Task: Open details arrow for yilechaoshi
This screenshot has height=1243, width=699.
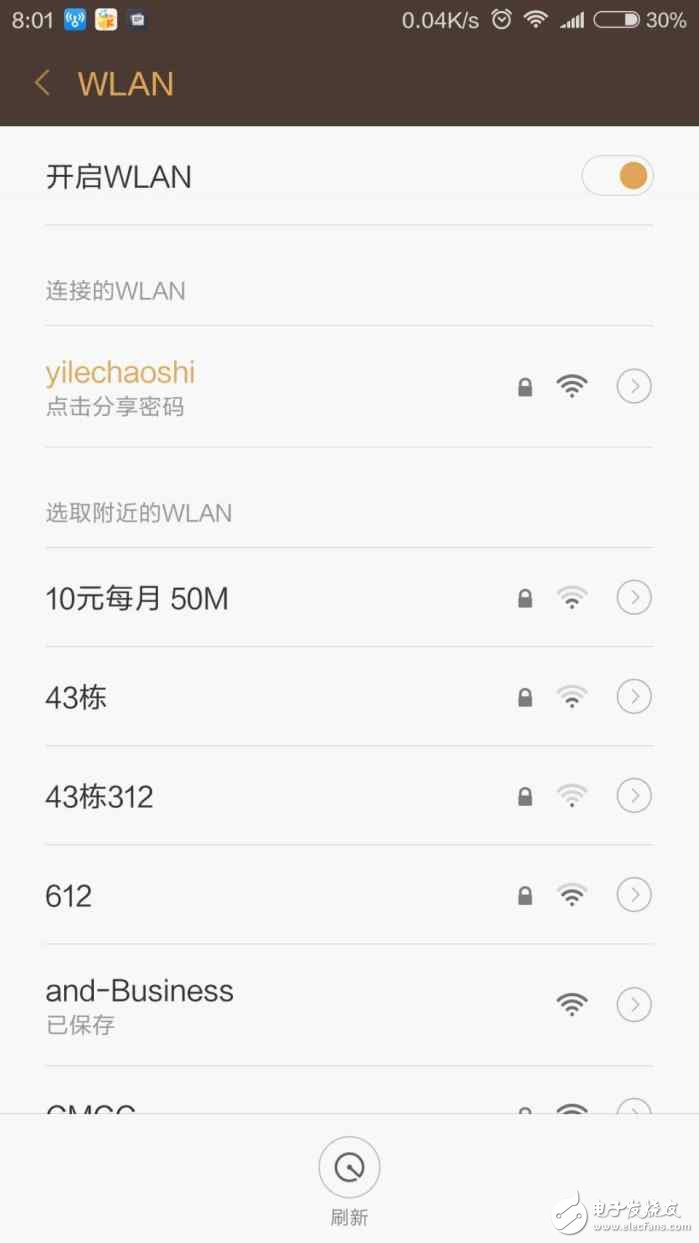Action: [634, 386]
